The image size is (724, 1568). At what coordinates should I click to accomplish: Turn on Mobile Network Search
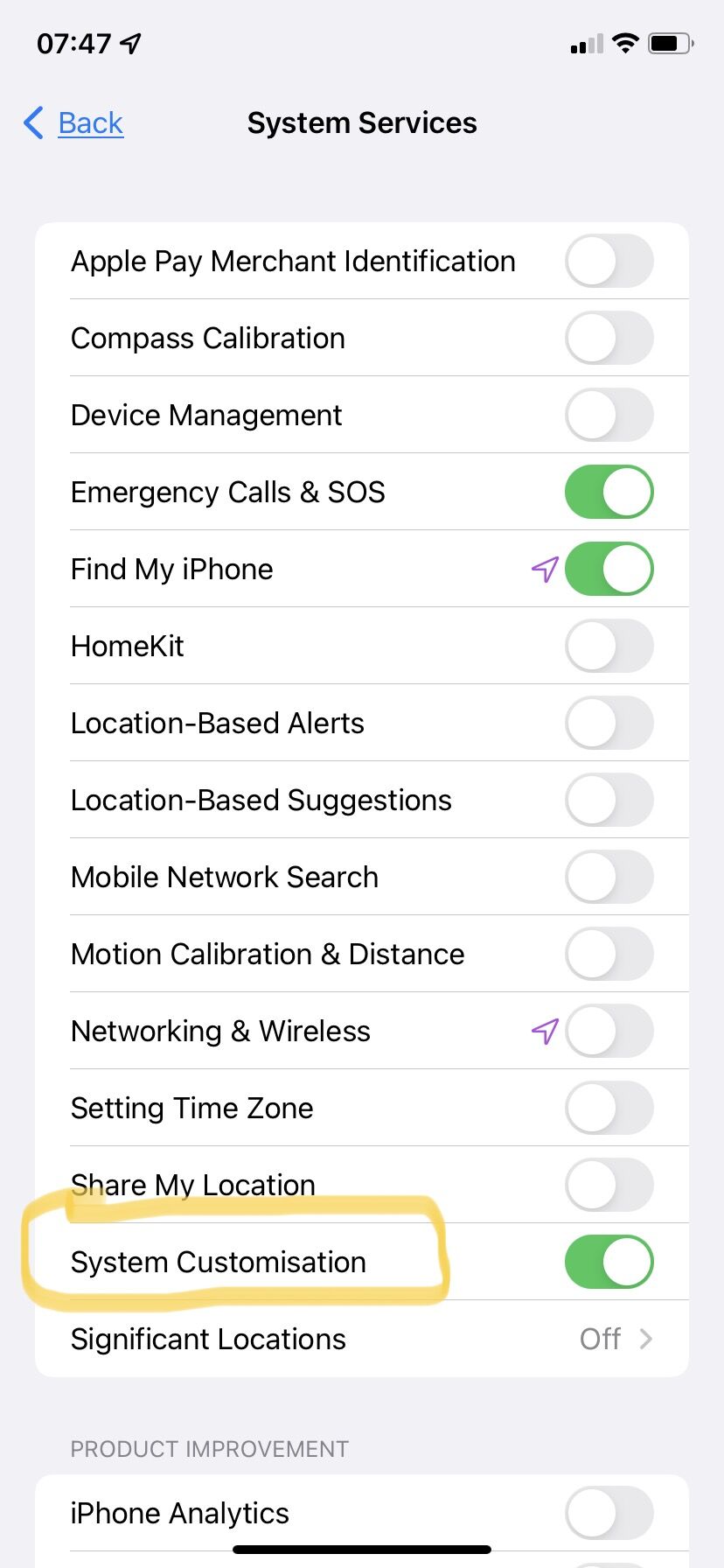(x=609, y=877)
